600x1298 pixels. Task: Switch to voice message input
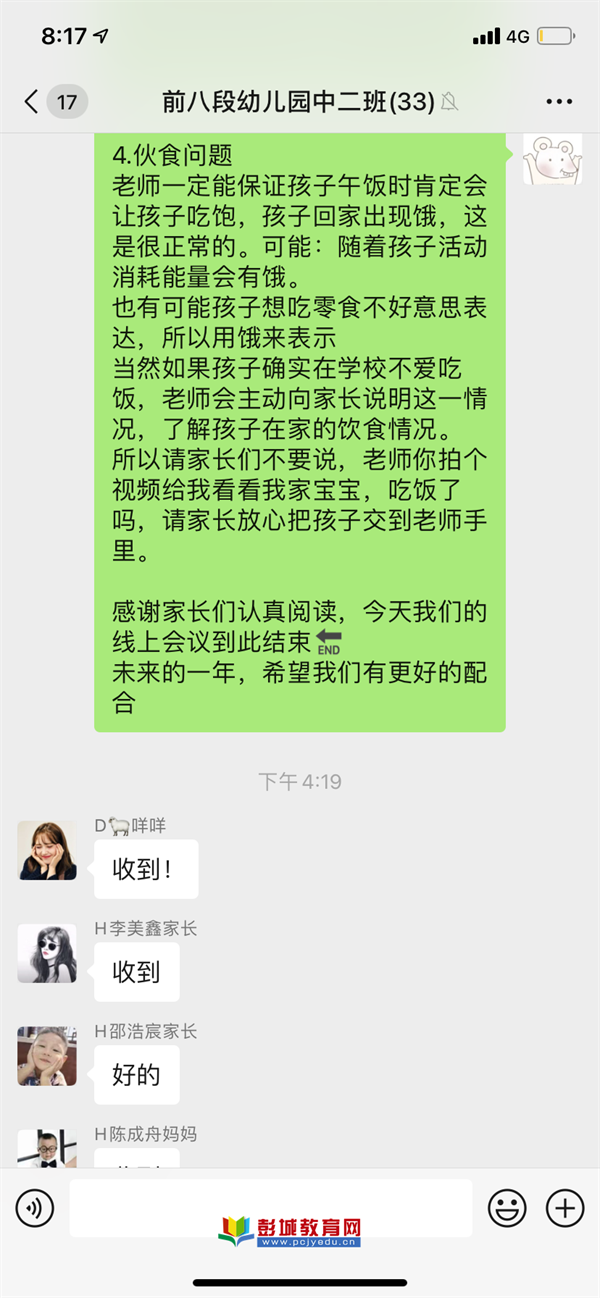(35, 1209)
